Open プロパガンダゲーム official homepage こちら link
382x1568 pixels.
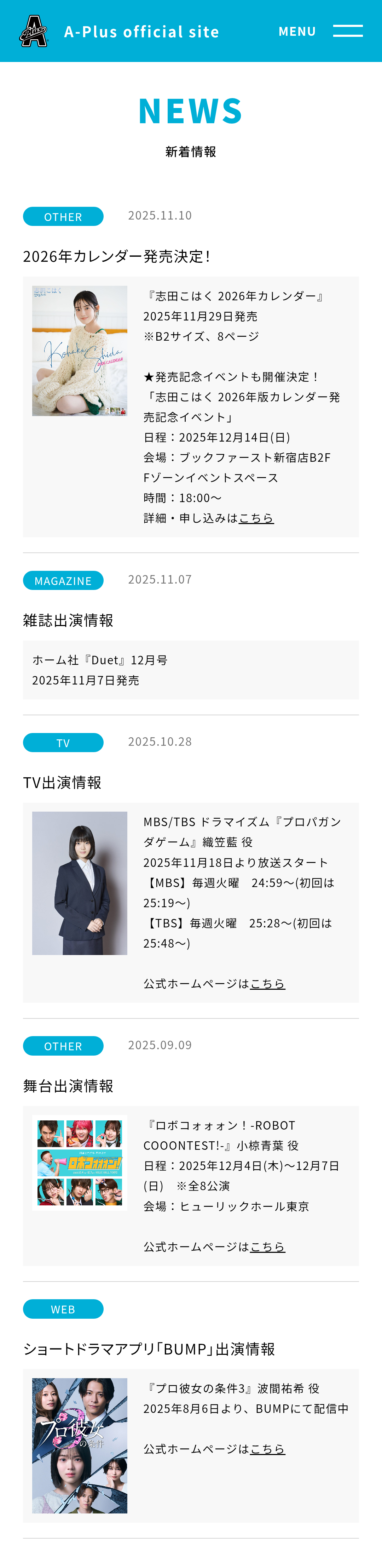point(268,984)
